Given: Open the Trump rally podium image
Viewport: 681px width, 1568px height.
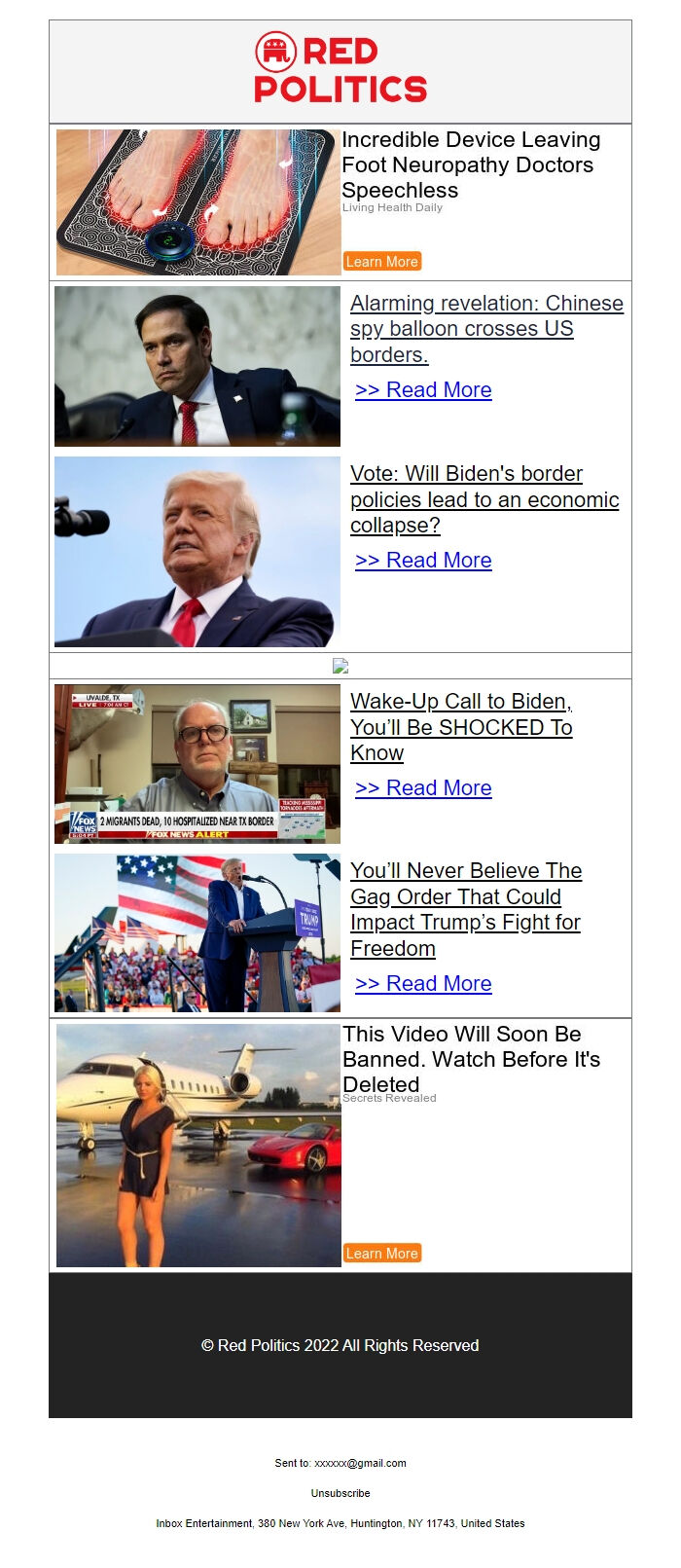Looking at the screenshot, I should [x=197, y=933].
